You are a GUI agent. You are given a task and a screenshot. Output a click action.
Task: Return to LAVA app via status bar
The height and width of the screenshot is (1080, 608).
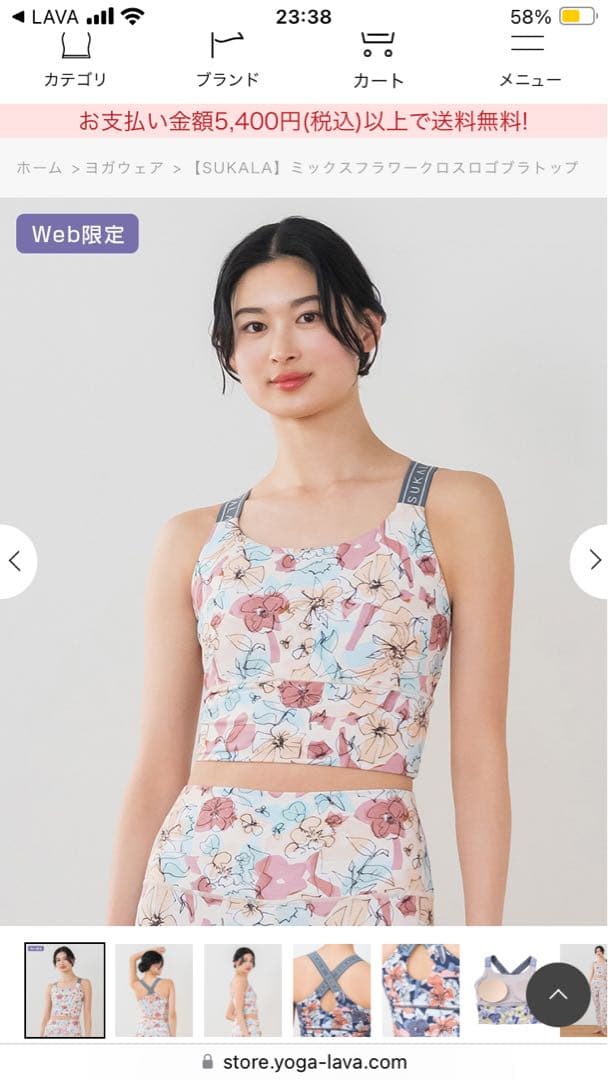point(42,17)
